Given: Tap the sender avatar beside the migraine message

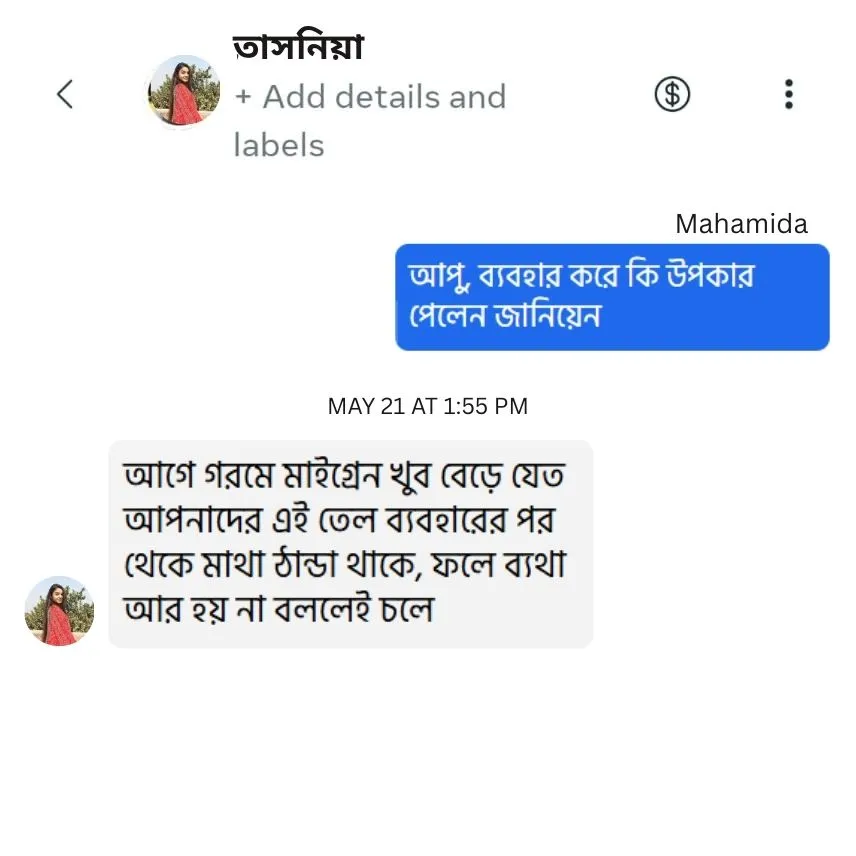Looking at the screenshot, I should click(59, 610).
